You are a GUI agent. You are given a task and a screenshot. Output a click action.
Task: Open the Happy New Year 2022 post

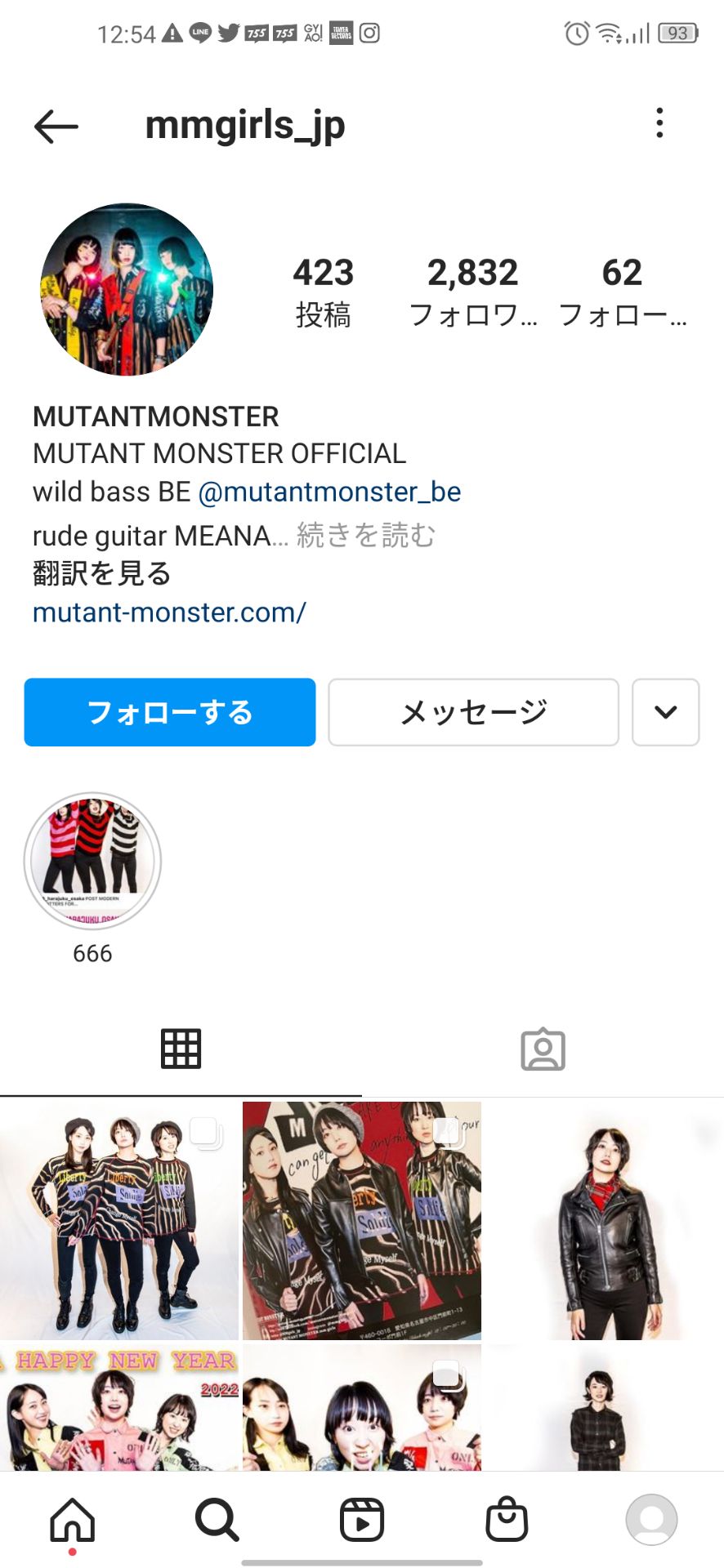pos(119,1406)
